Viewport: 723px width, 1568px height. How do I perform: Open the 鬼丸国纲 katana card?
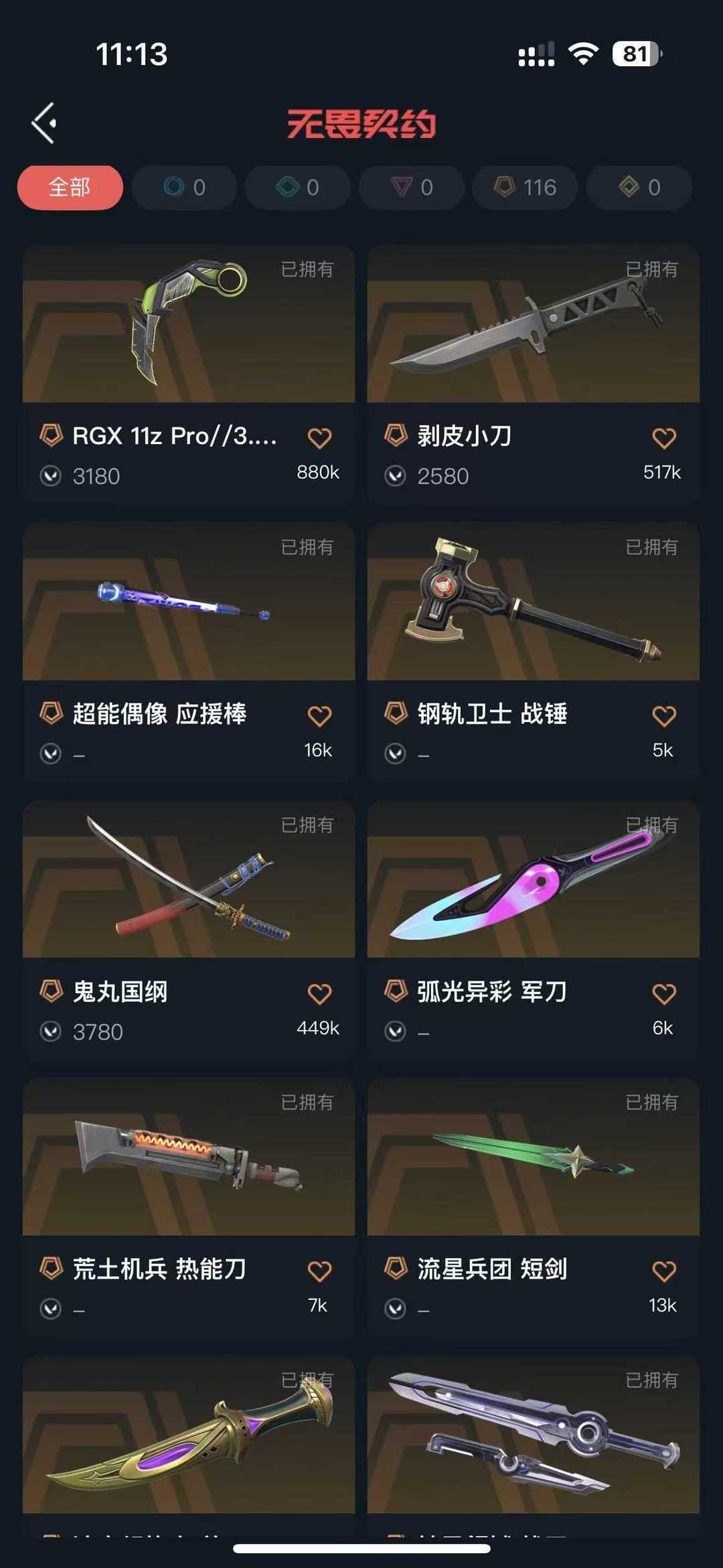tap(189, 929)
